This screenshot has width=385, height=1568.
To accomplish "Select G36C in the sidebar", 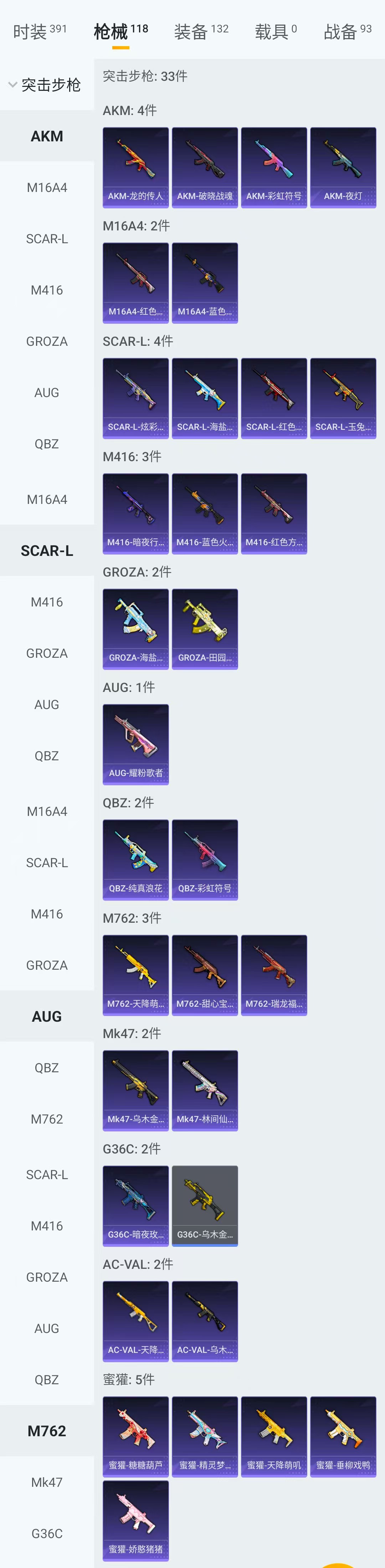I will [47, 1533].
